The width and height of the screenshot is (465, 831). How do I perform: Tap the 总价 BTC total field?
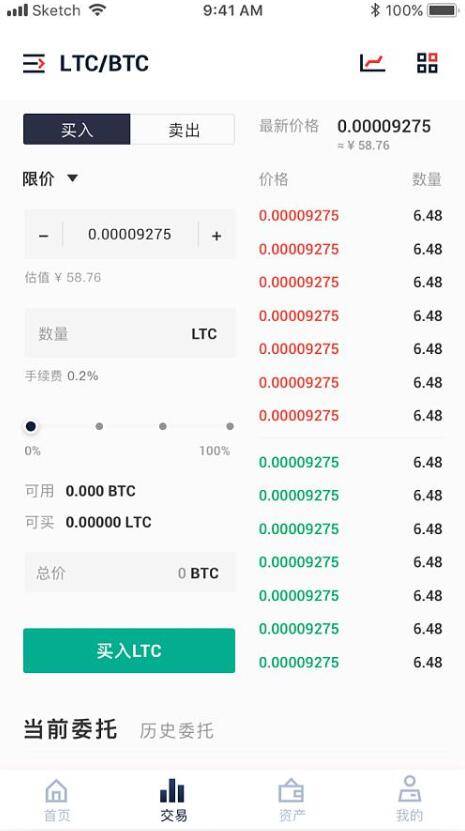point(130,573)
